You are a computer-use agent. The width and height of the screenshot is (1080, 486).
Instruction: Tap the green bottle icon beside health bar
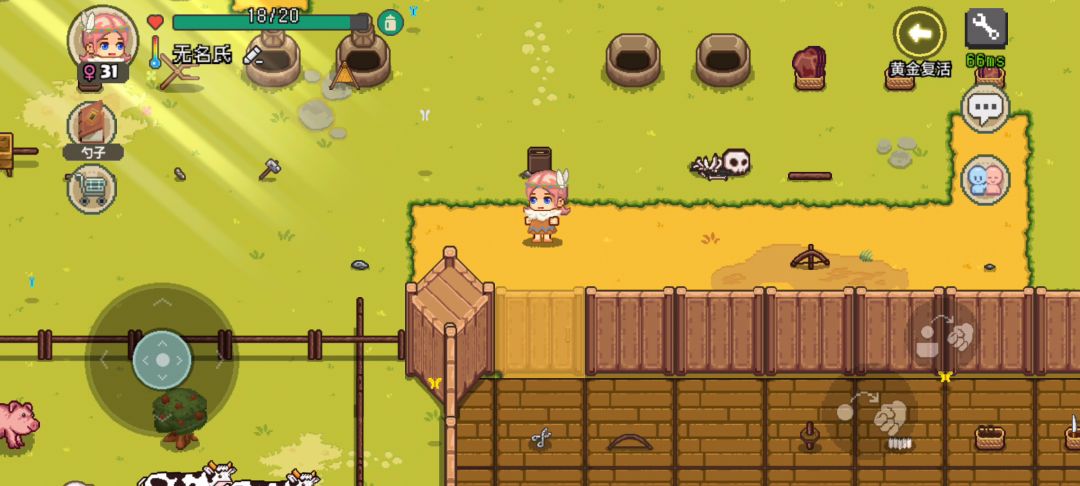[390, 21]
